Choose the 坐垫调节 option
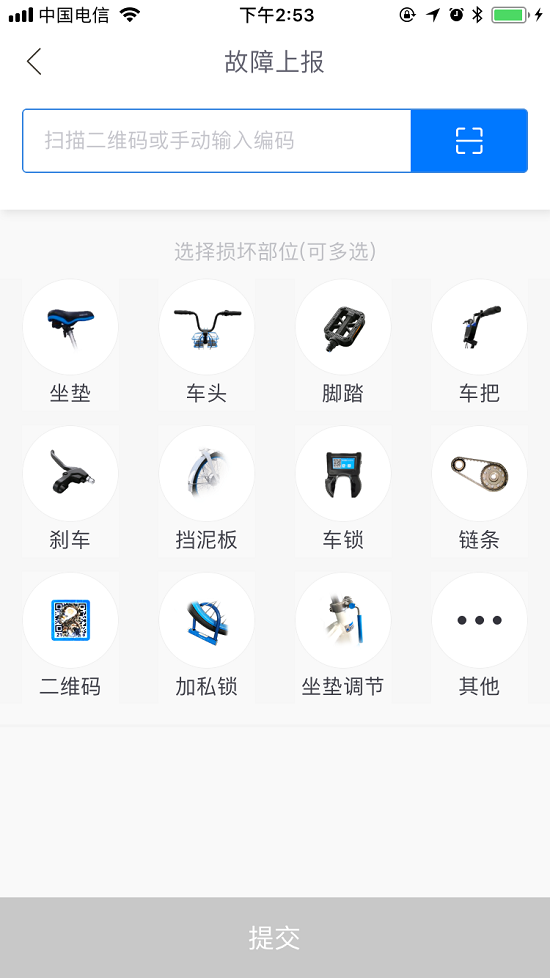The height and width of the screenshot is (978, 550). coord(343,637)
